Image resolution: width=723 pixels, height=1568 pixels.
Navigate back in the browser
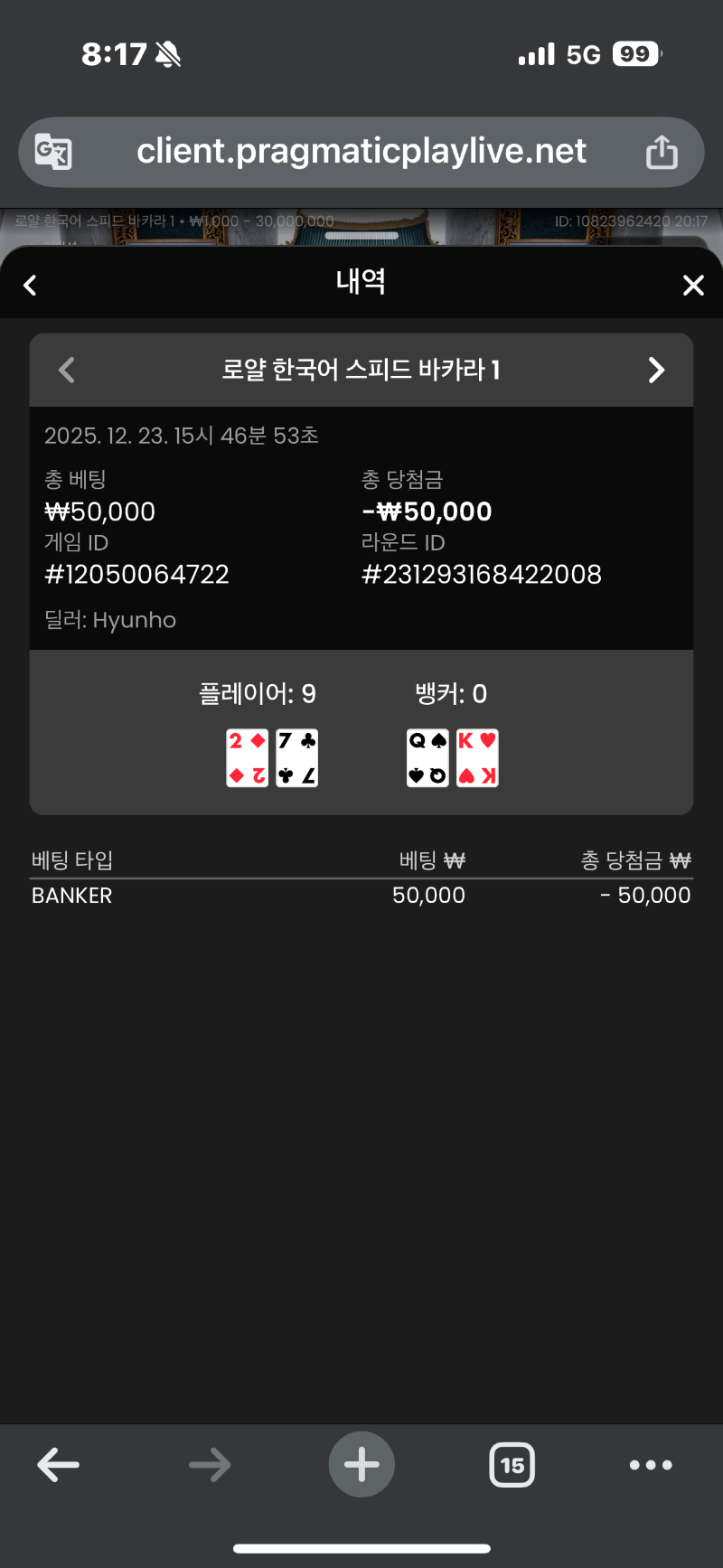[x=59, y=1465]
